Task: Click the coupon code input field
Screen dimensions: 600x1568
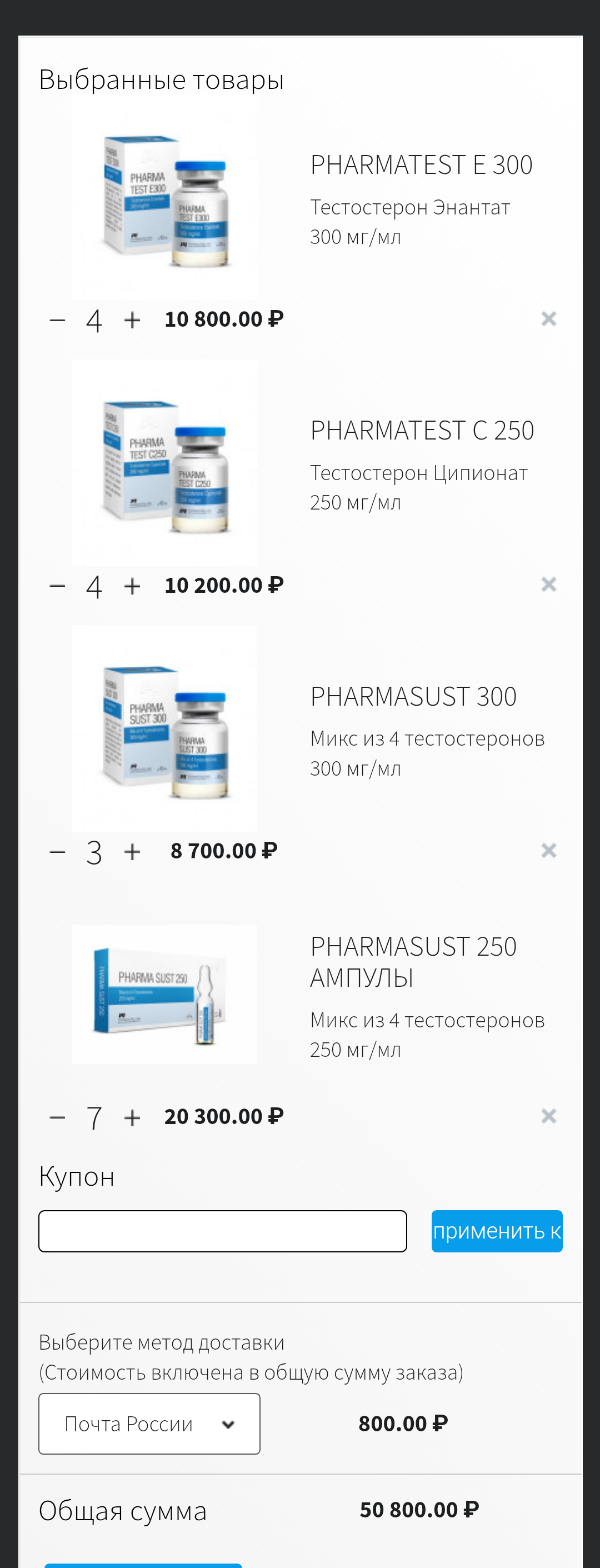Action: pos(223,1230)
